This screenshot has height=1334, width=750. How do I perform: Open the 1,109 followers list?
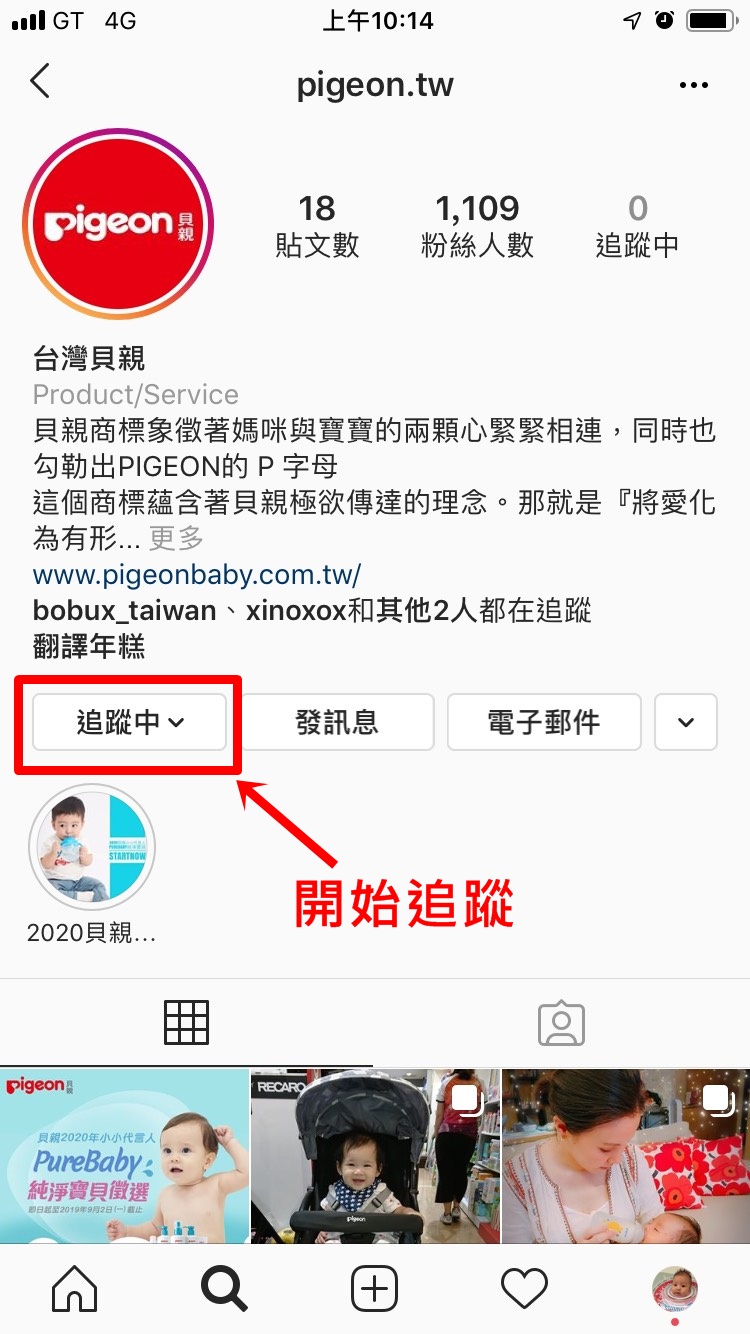[x=477, y=226]
